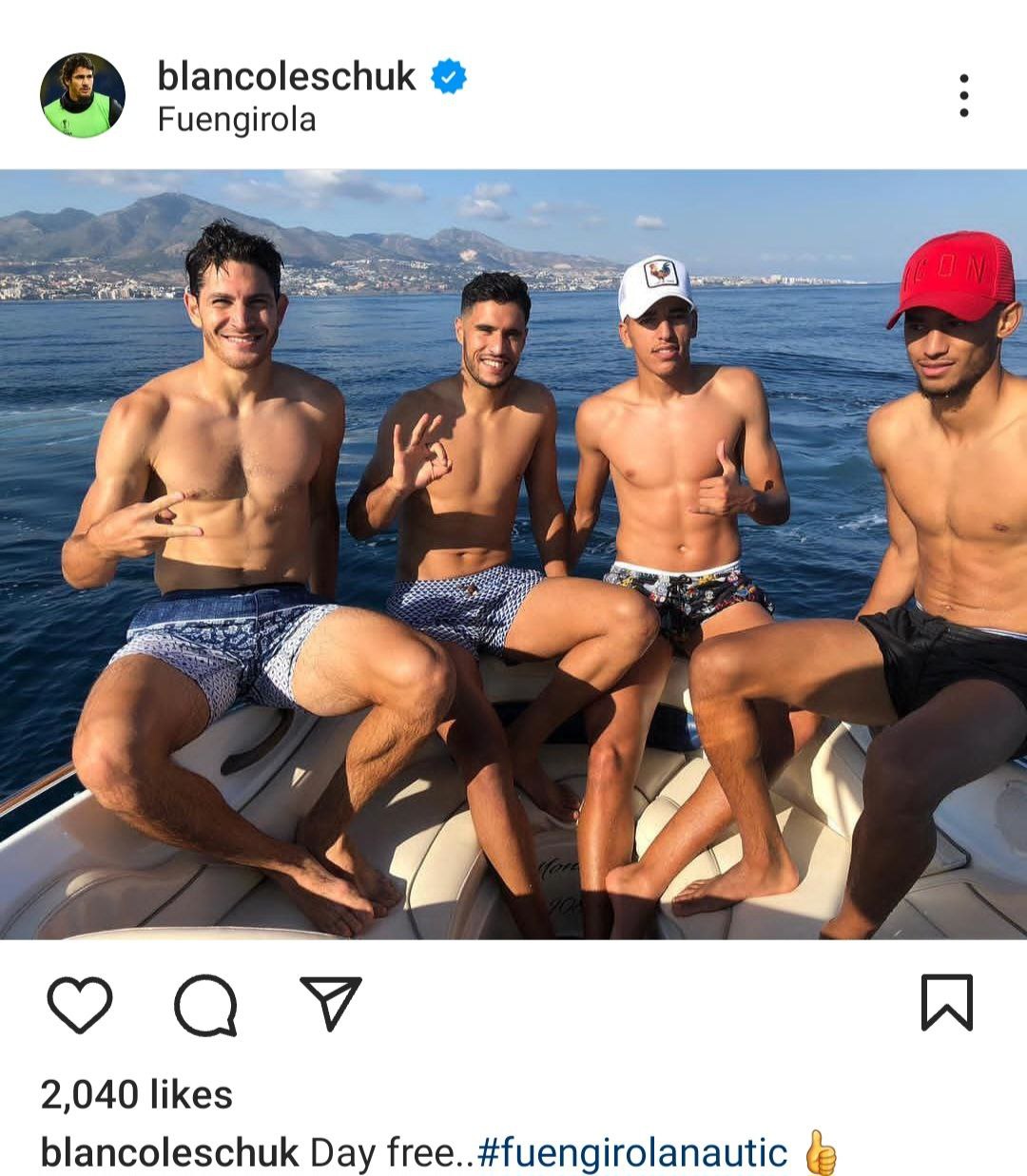Open blancoleschuk's profile picture
Image resolution: width=1027 pixels, height=1176 pixels.
point(83,95)
